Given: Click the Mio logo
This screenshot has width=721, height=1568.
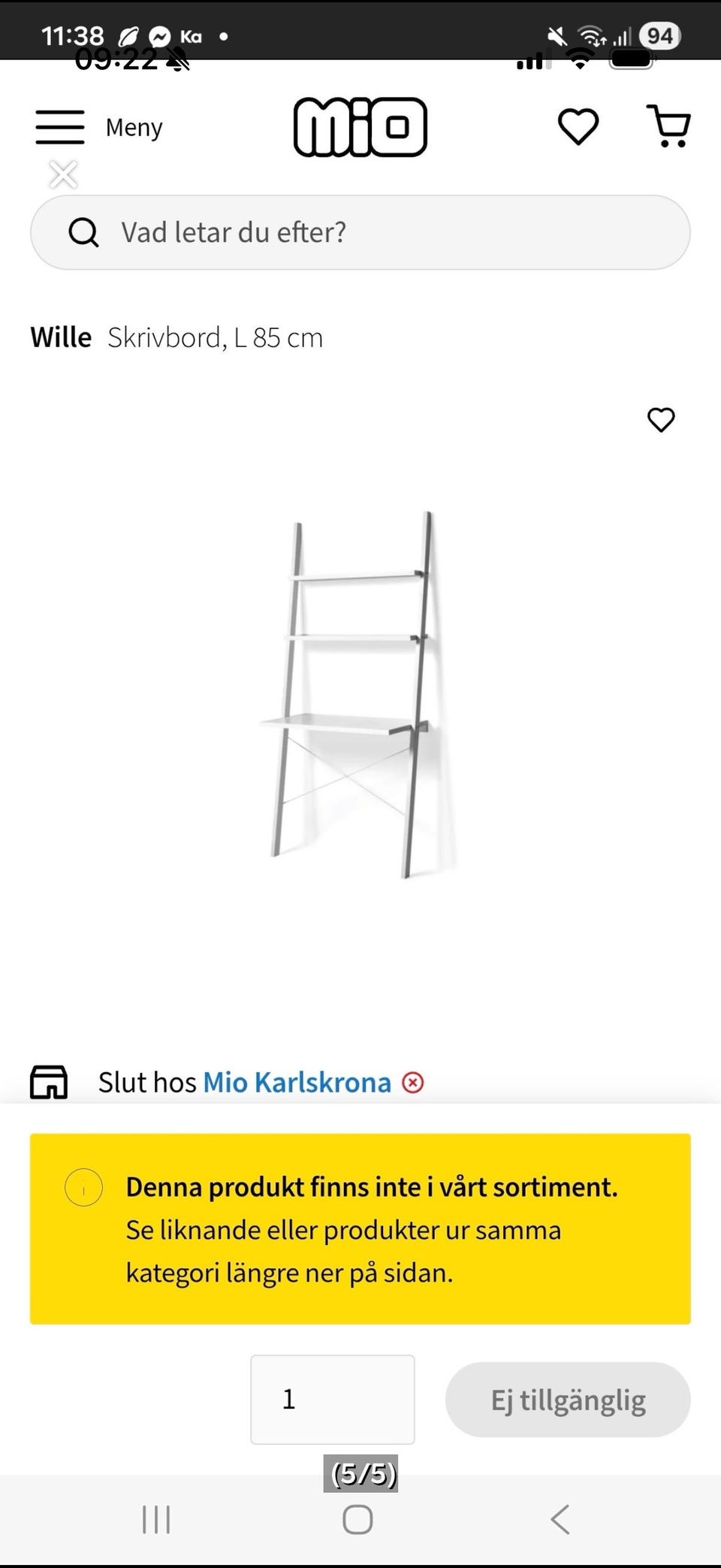Looking at the screenshot, I should pos(360,126).
